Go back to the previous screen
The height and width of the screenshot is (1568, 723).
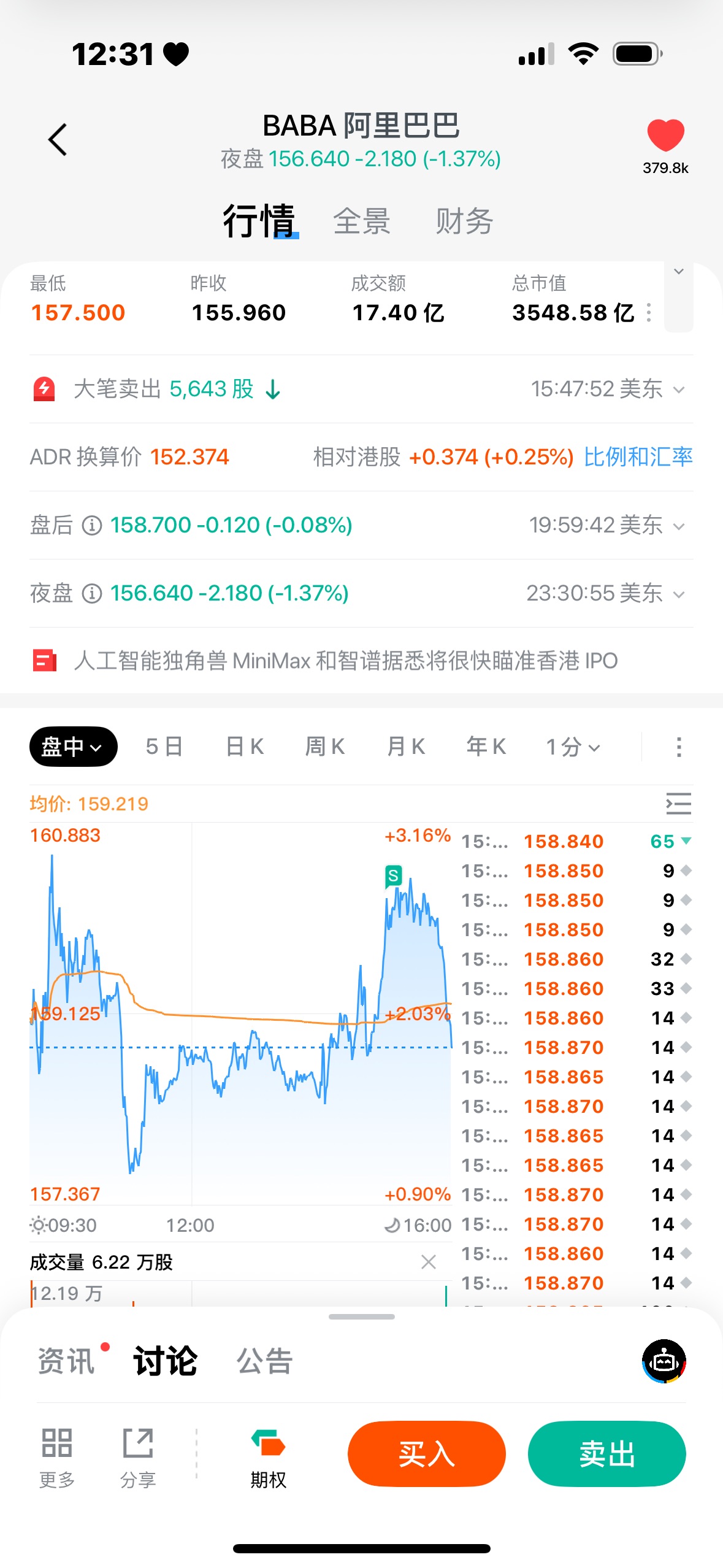[x=58, y=140]
